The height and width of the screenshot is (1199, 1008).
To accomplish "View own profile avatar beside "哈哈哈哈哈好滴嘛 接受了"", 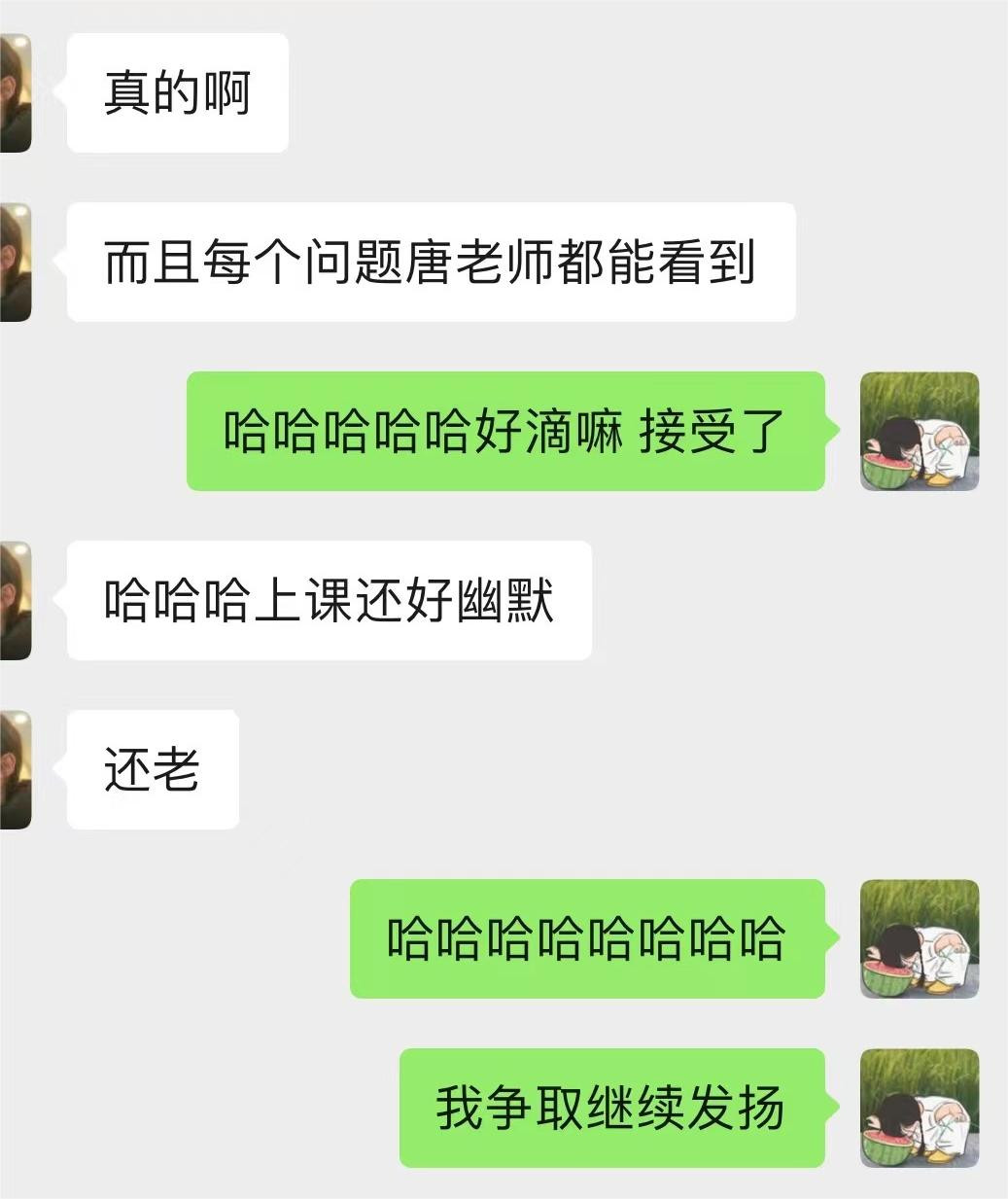I will pos(920,431).
